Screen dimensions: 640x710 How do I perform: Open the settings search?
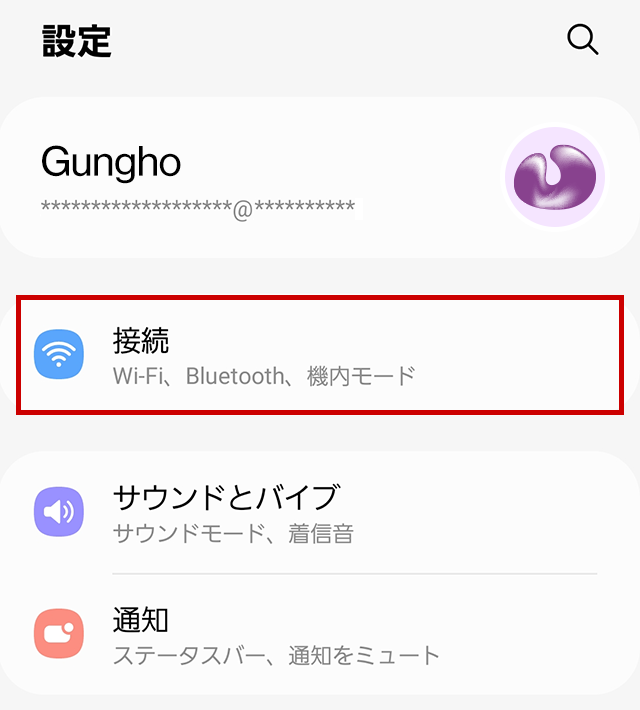(x=582, y=40)
